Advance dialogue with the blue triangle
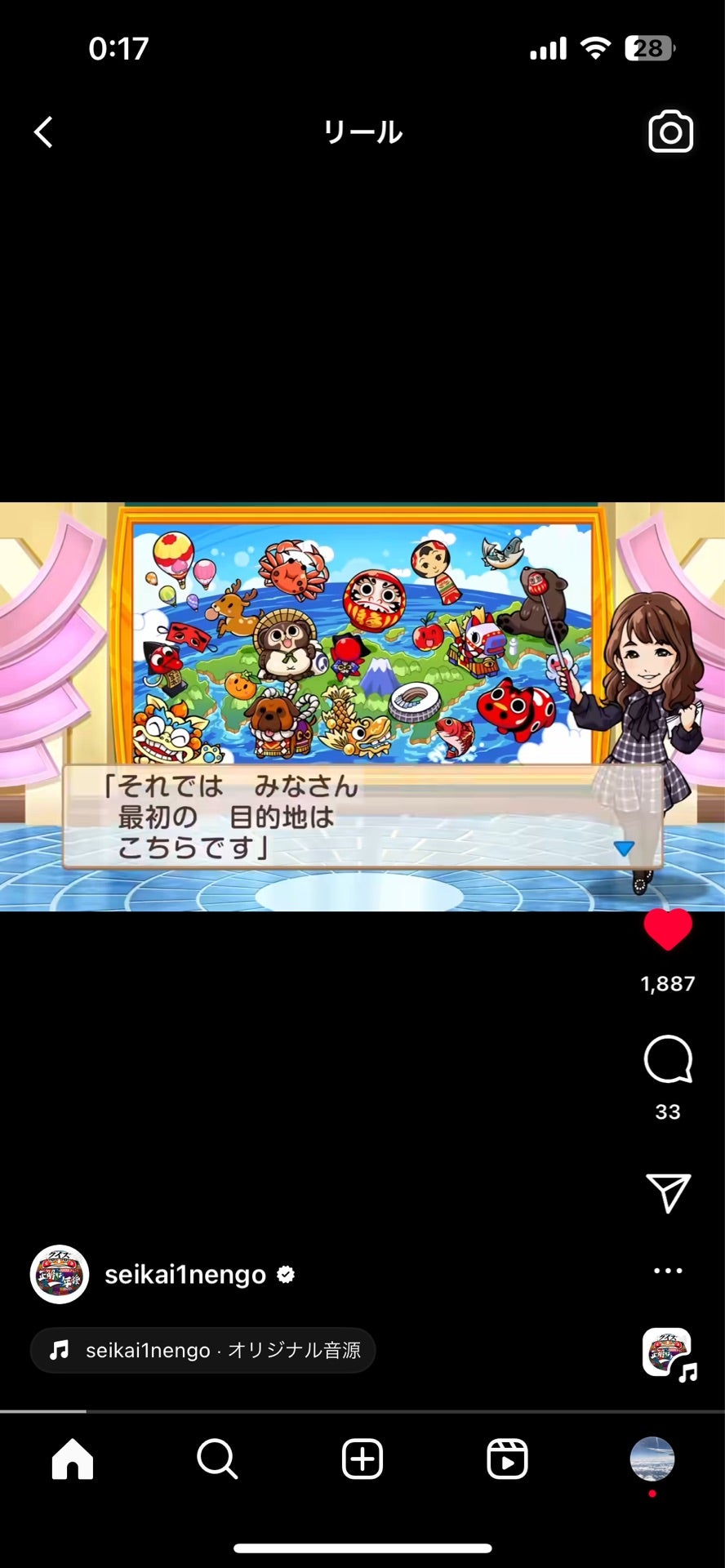725x1568 pixels. [625, 849]
